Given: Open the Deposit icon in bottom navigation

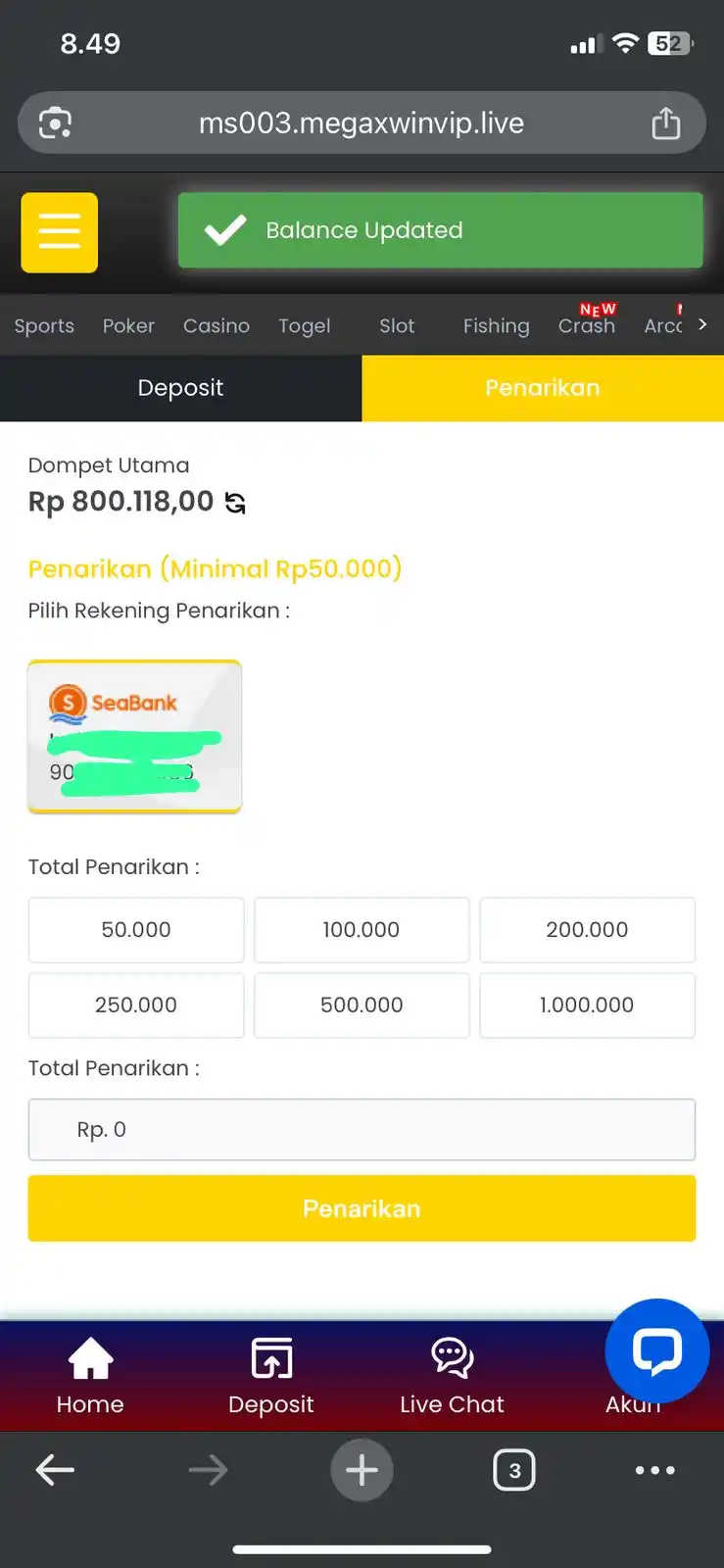Looking at the screenshot, I should 271,1372.
